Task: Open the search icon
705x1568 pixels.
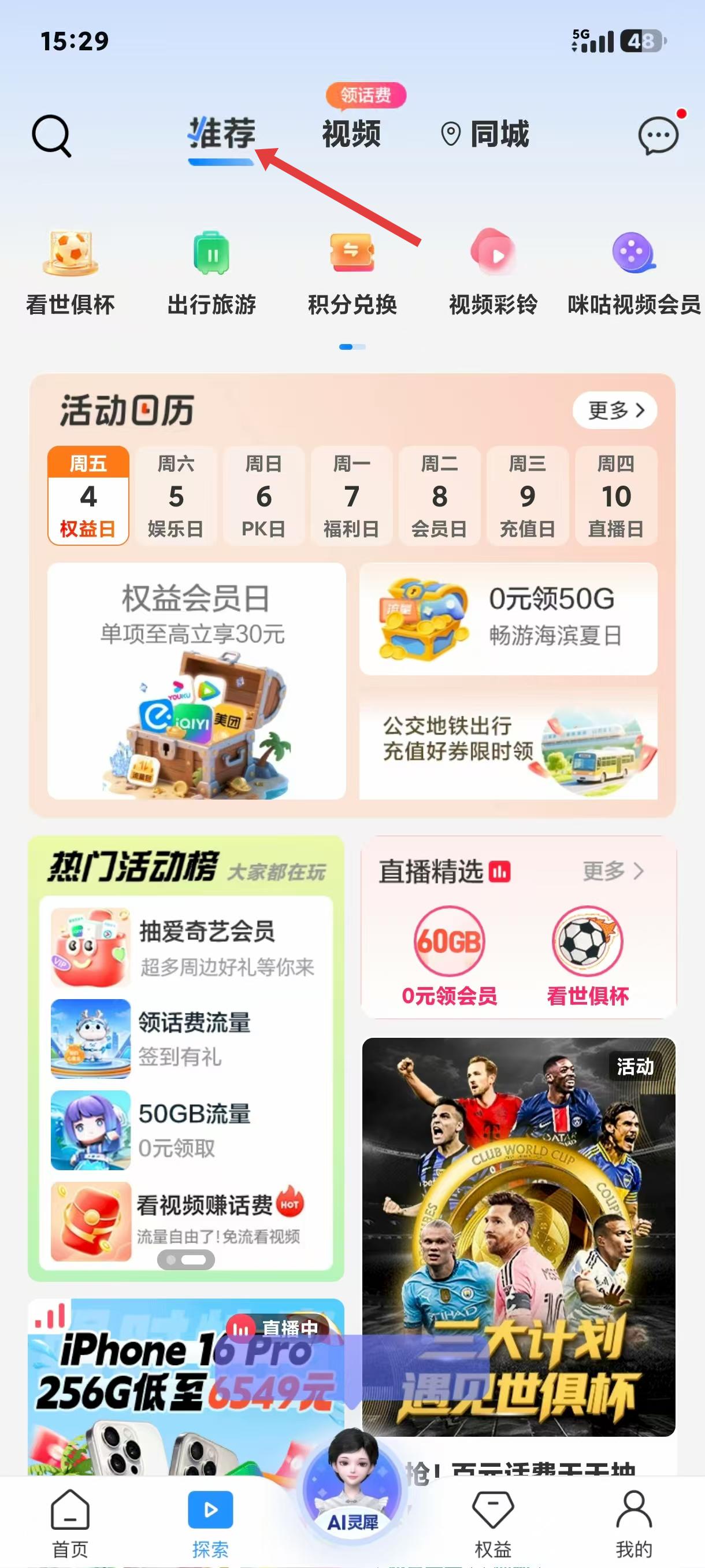Action: pyautogui.click(x=51, y=135)
